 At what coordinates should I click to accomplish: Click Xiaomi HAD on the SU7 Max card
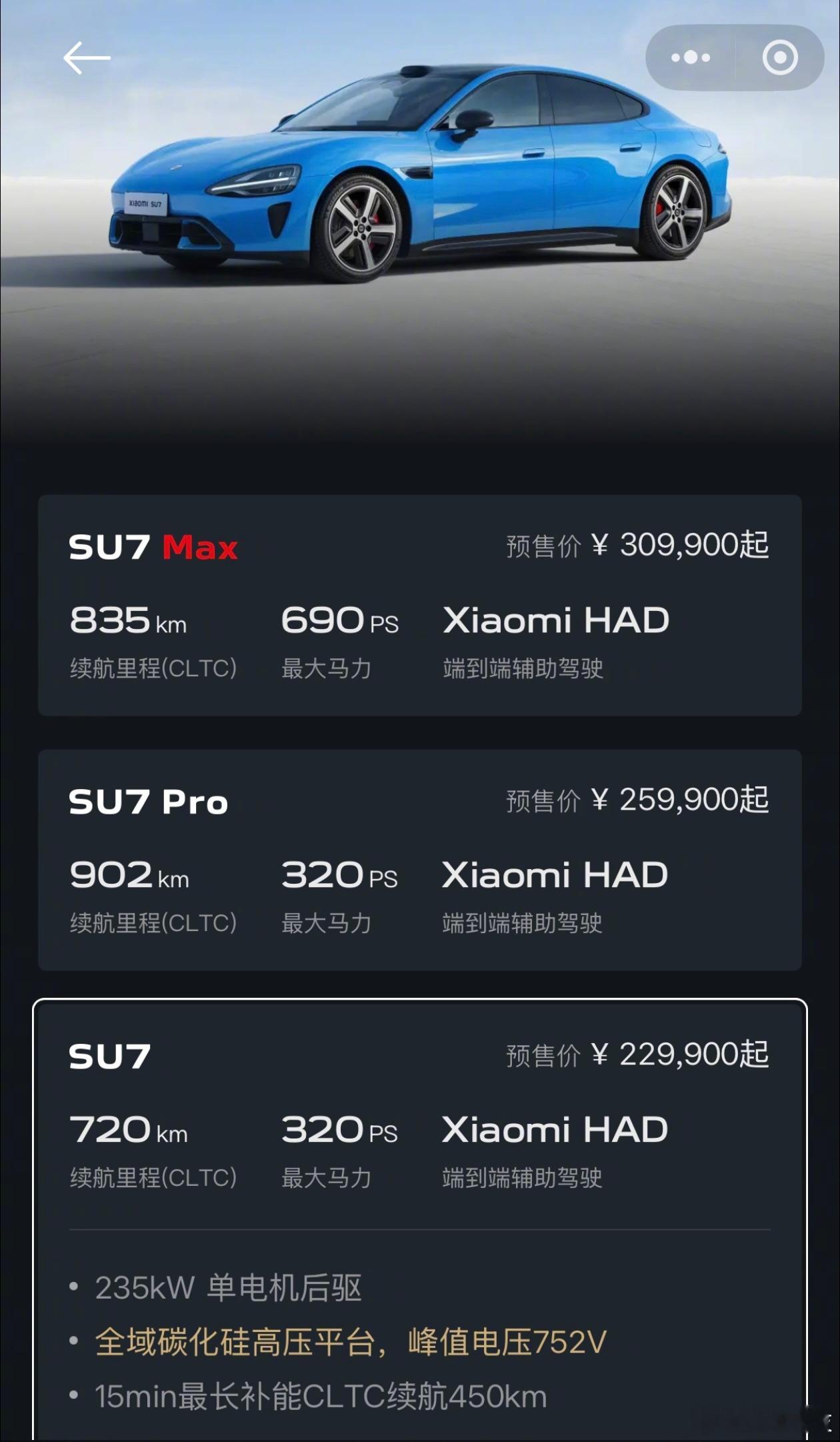coord(557,619)
